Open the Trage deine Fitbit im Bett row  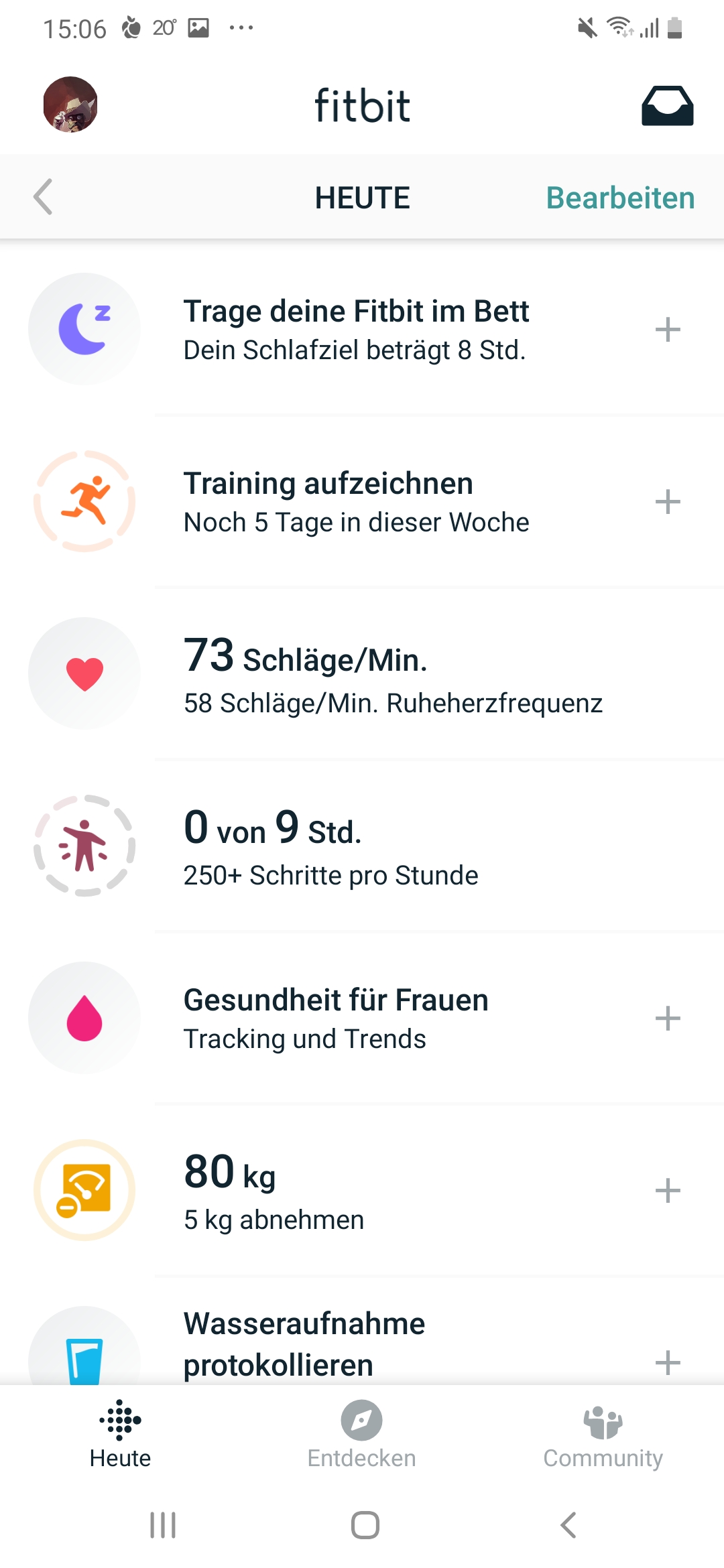355,330
